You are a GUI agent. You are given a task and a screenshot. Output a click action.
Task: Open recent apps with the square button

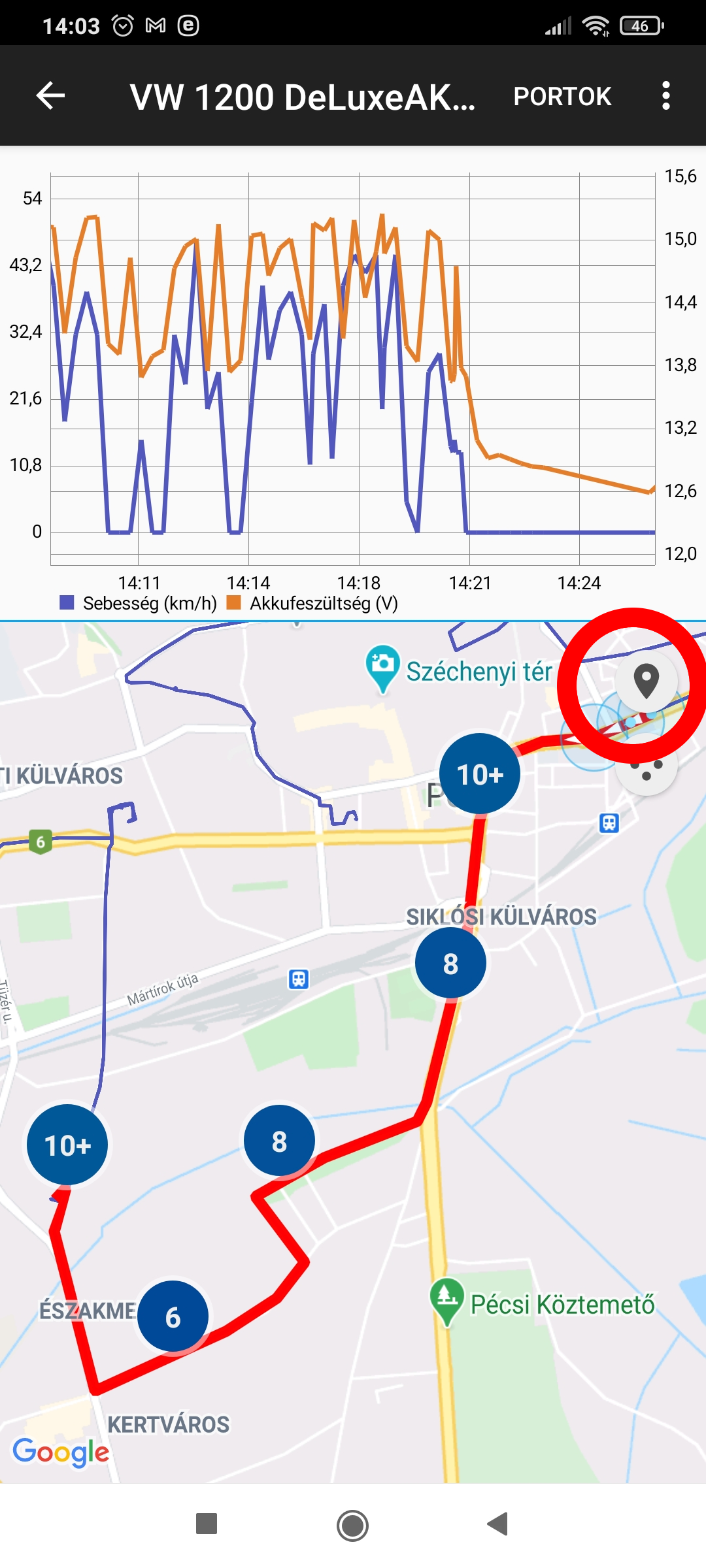pyautogui.click(x=207, y=1524)
